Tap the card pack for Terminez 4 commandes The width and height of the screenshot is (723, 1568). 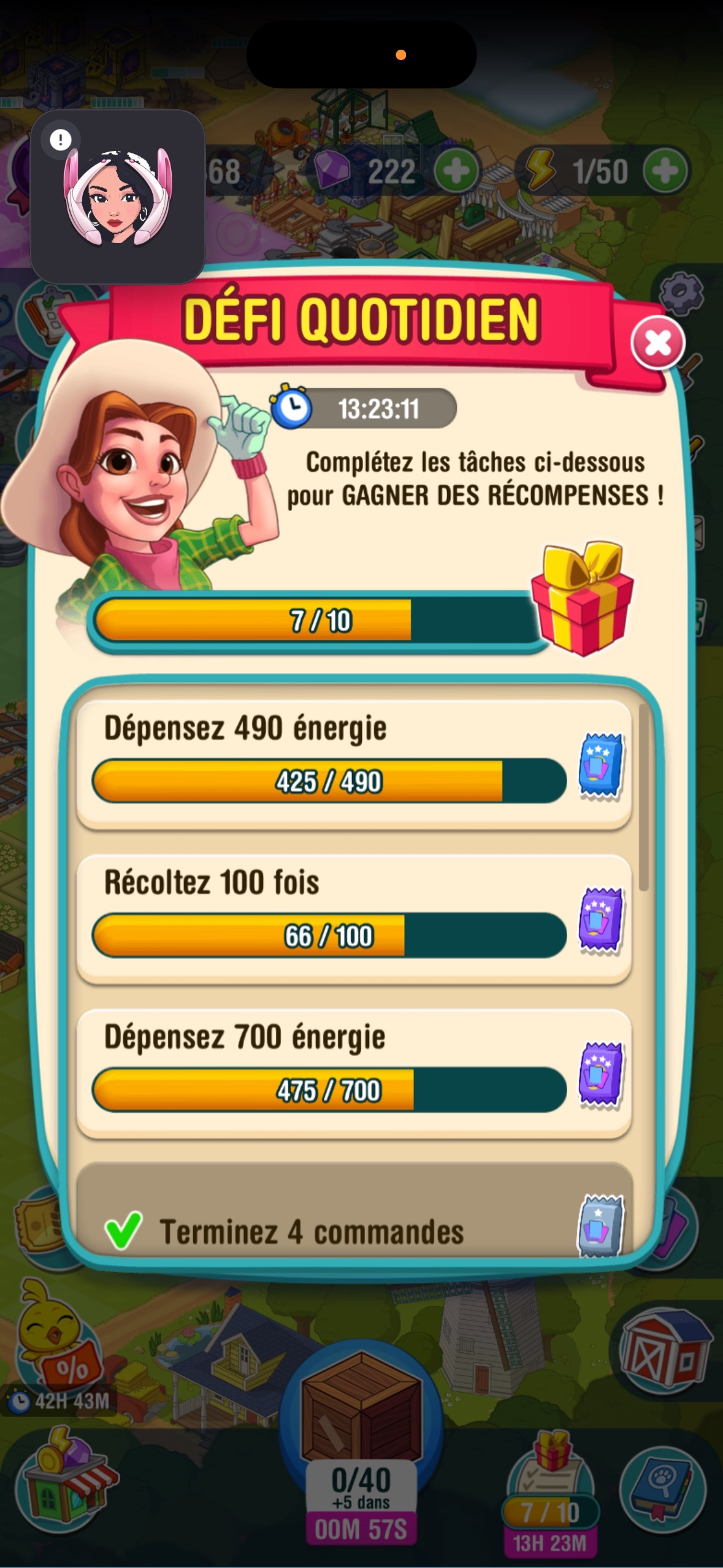[x=600, y=1224]
